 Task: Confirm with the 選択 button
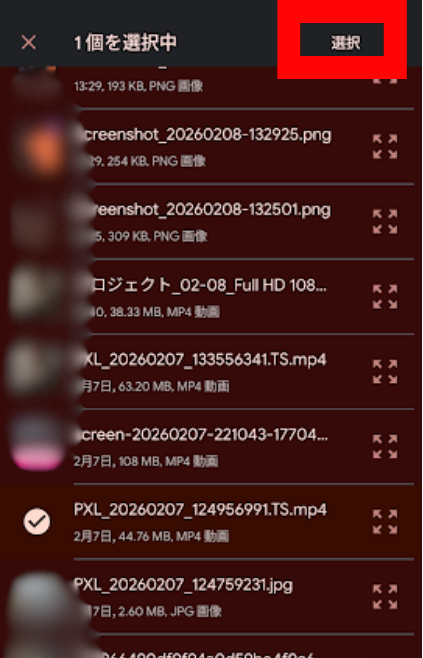pos(342,40)
